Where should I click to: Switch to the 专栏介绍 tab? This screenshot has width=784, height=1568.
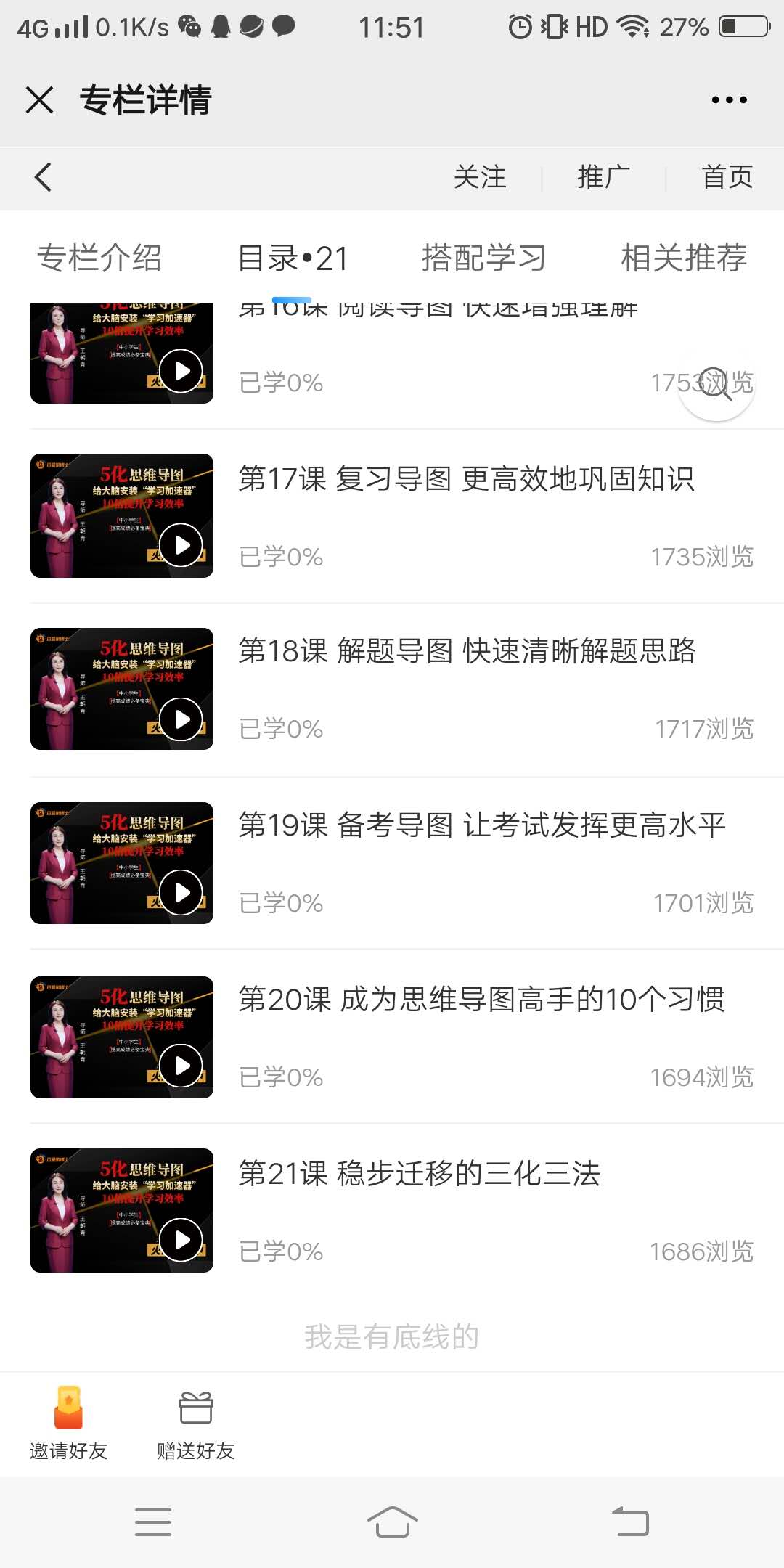tap(99, 258)
